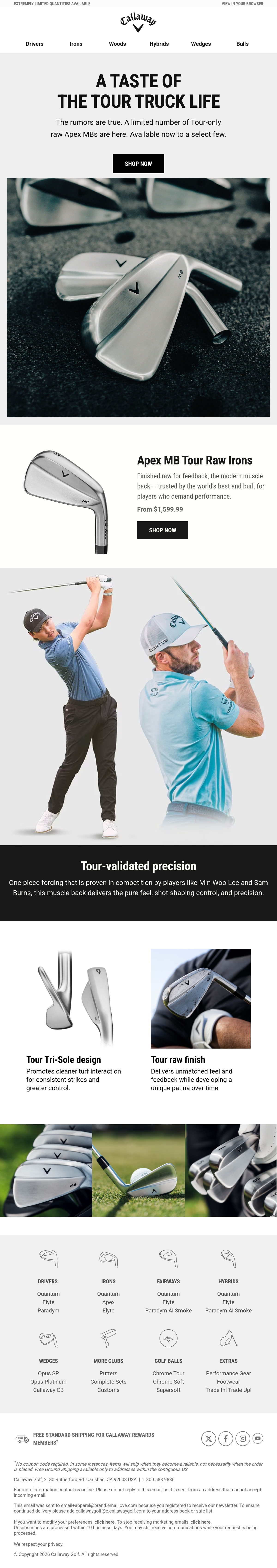The image size is (277, 1568).
Task: Tap Shop Now under the Tour Truck headline
Action: (138, 164)
